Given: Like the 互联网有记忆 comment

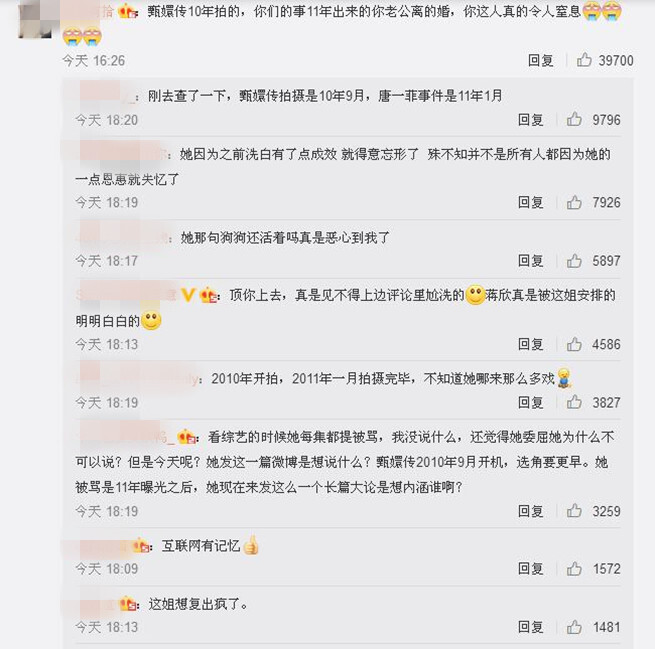Looking at the screenshot, I should click(574, 569).
